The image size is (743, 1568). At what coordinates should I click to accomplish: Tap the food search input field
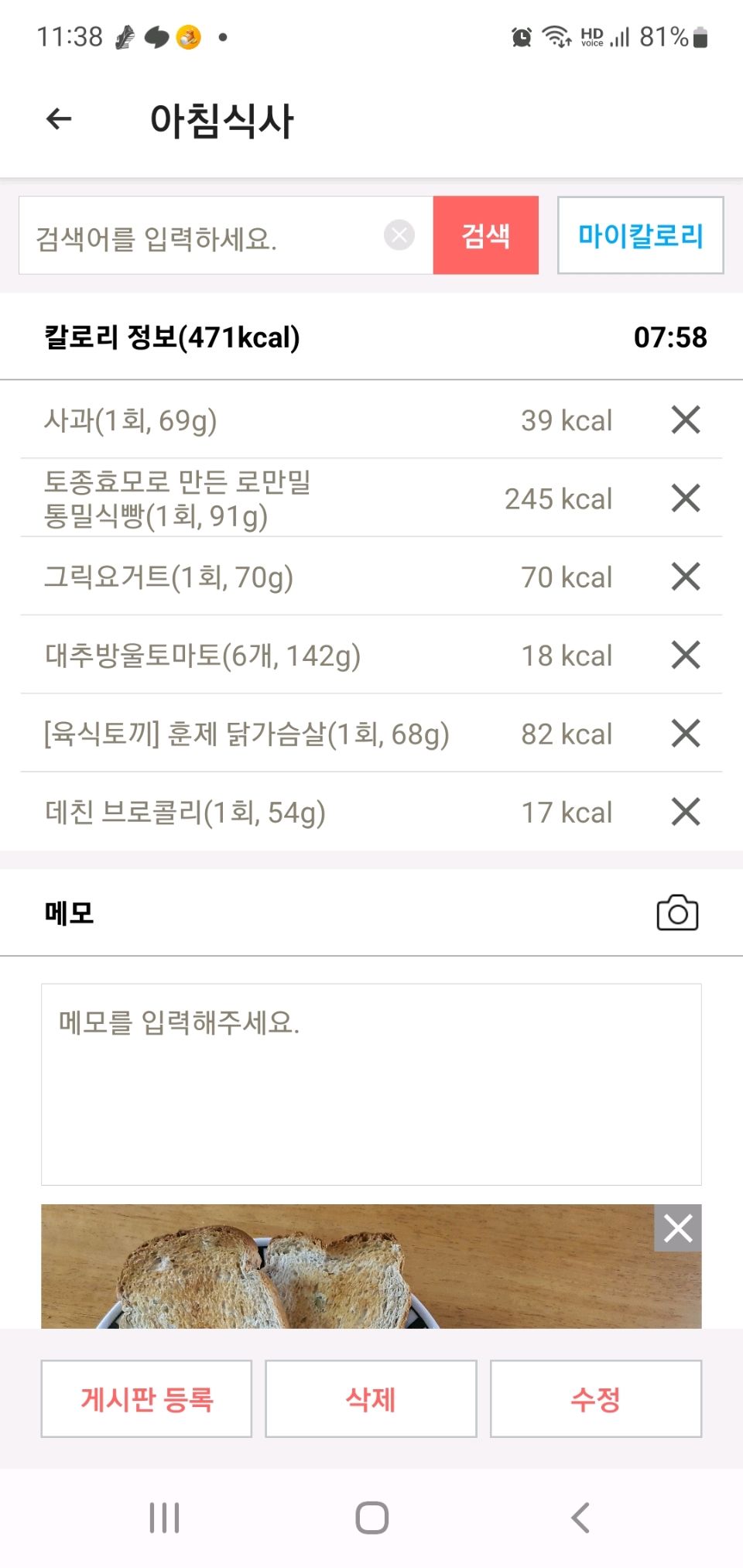click(201, 235)
